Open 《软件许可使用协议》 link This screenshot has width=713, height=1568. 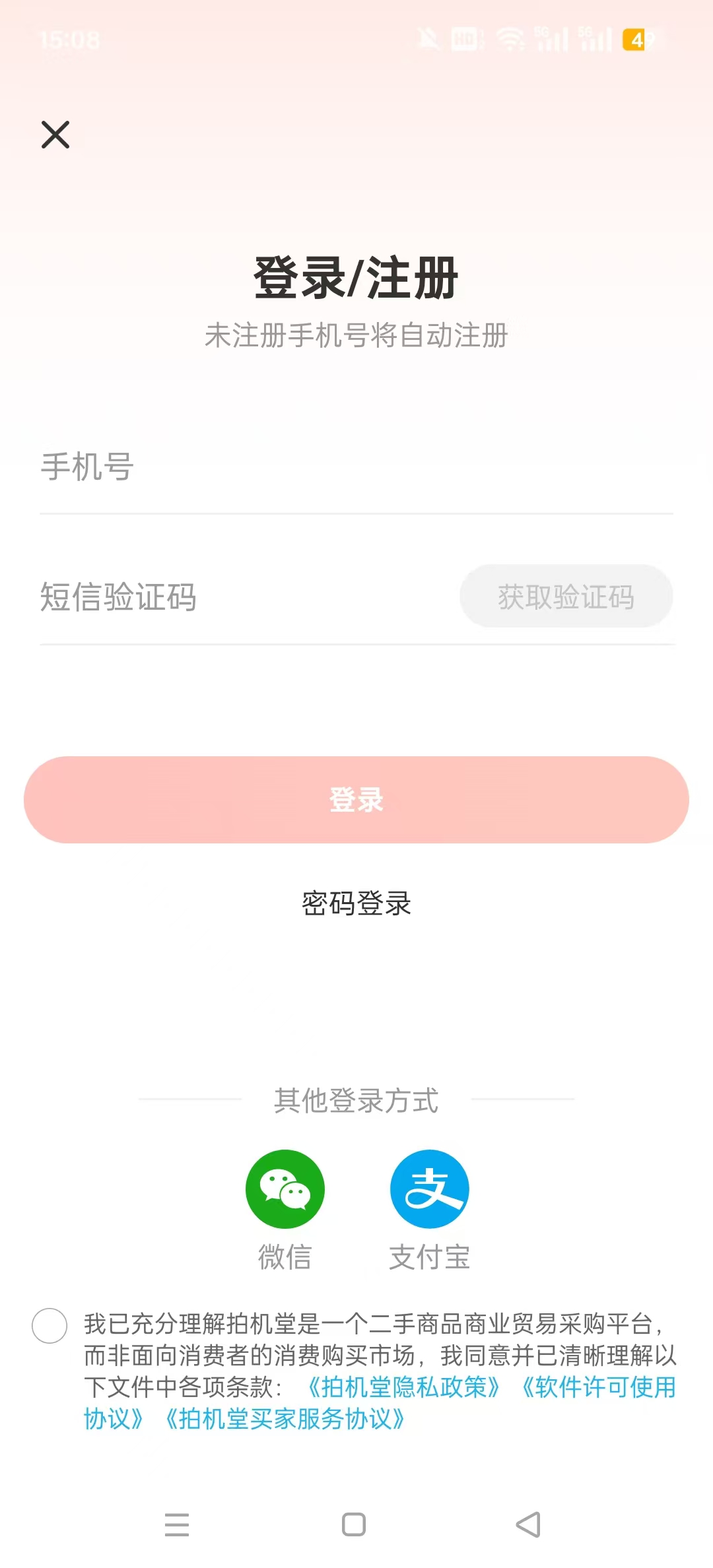(598, 1387)
